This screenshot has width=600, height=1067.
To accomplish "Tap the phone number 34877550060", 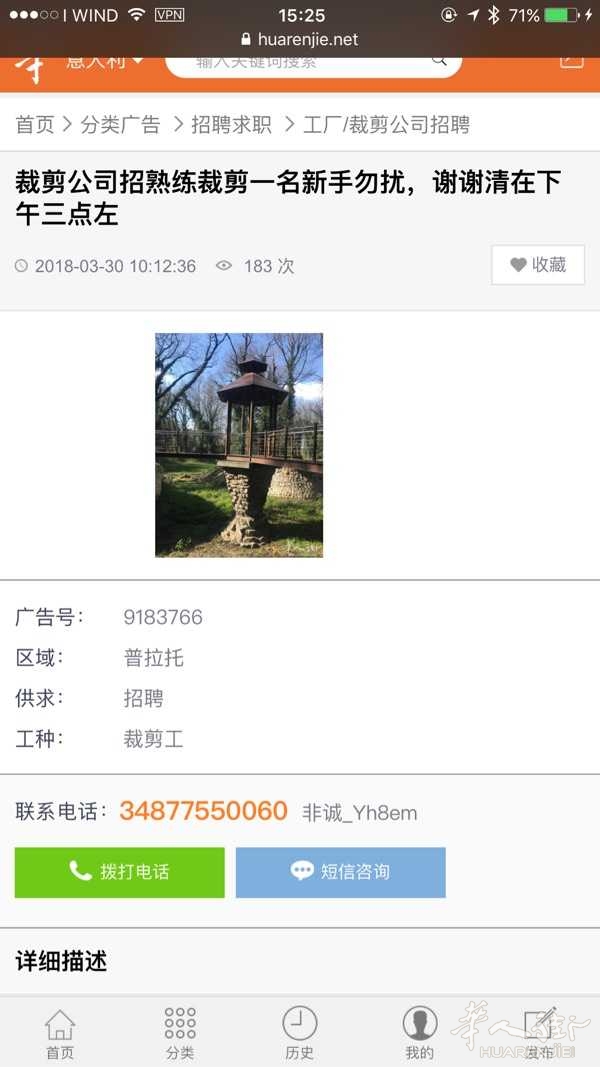I will pos(203,811).
